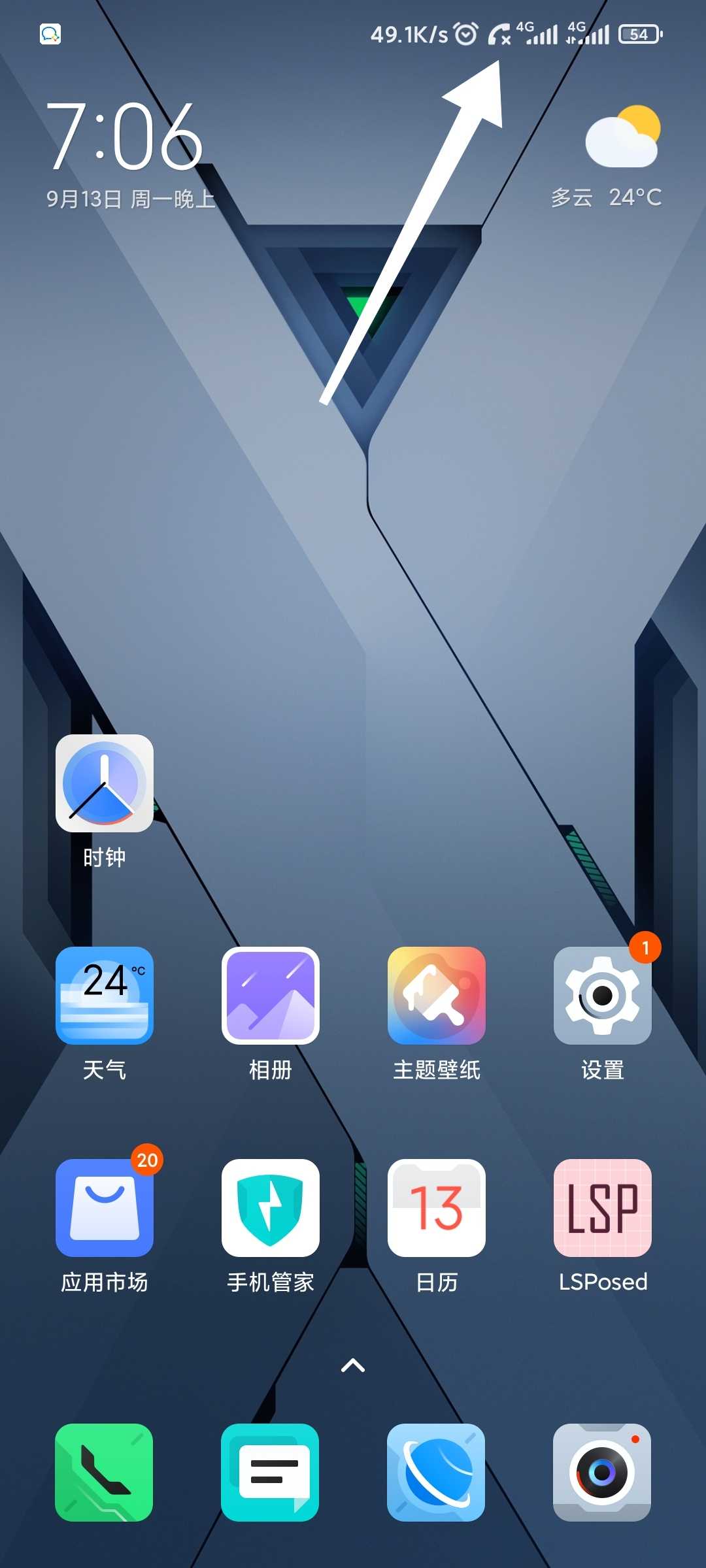Viewport: 706px width, 1568px height.
Task: Launch the 天气 weather app
Action: point(105,996)
